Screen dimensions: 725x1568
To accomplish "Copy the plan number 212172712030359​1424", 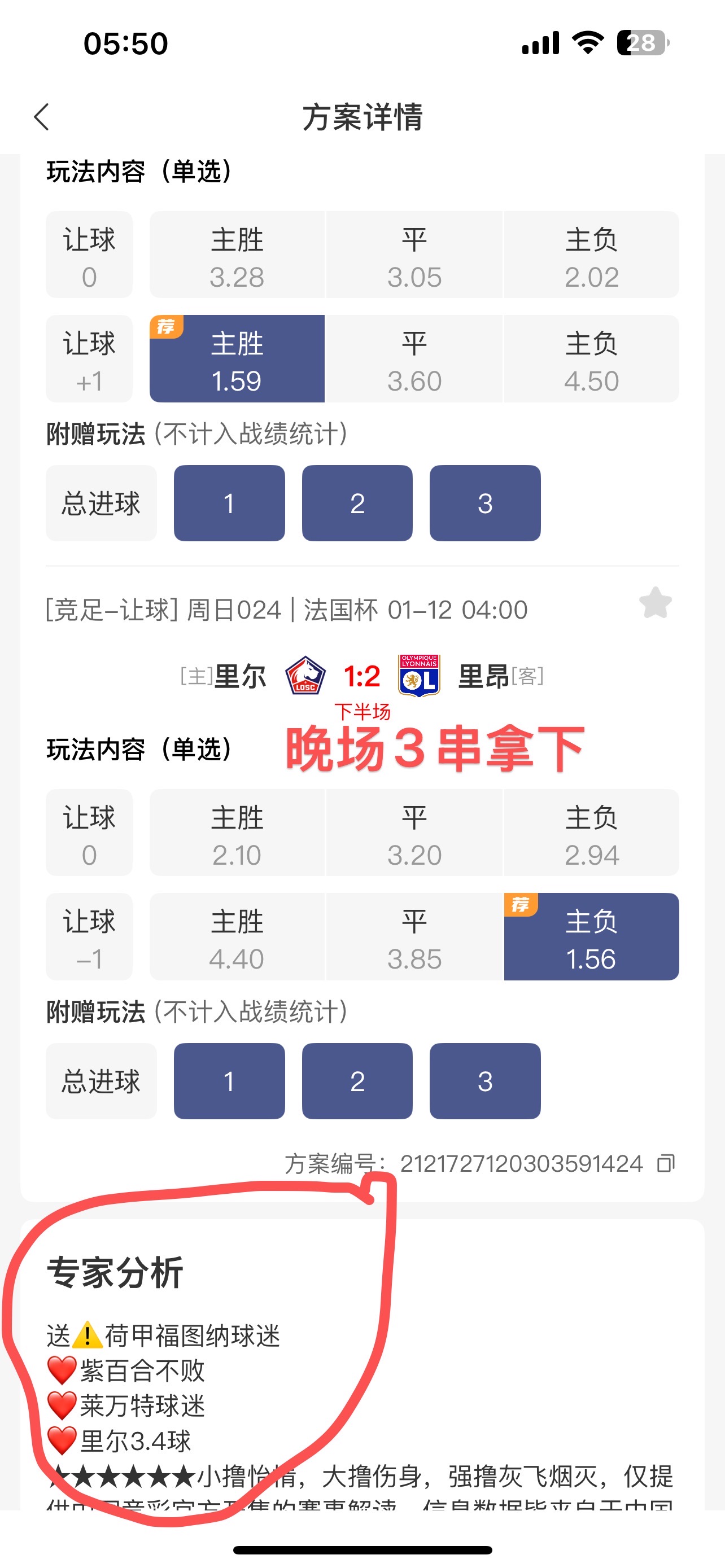I will tap(665, 1163).
